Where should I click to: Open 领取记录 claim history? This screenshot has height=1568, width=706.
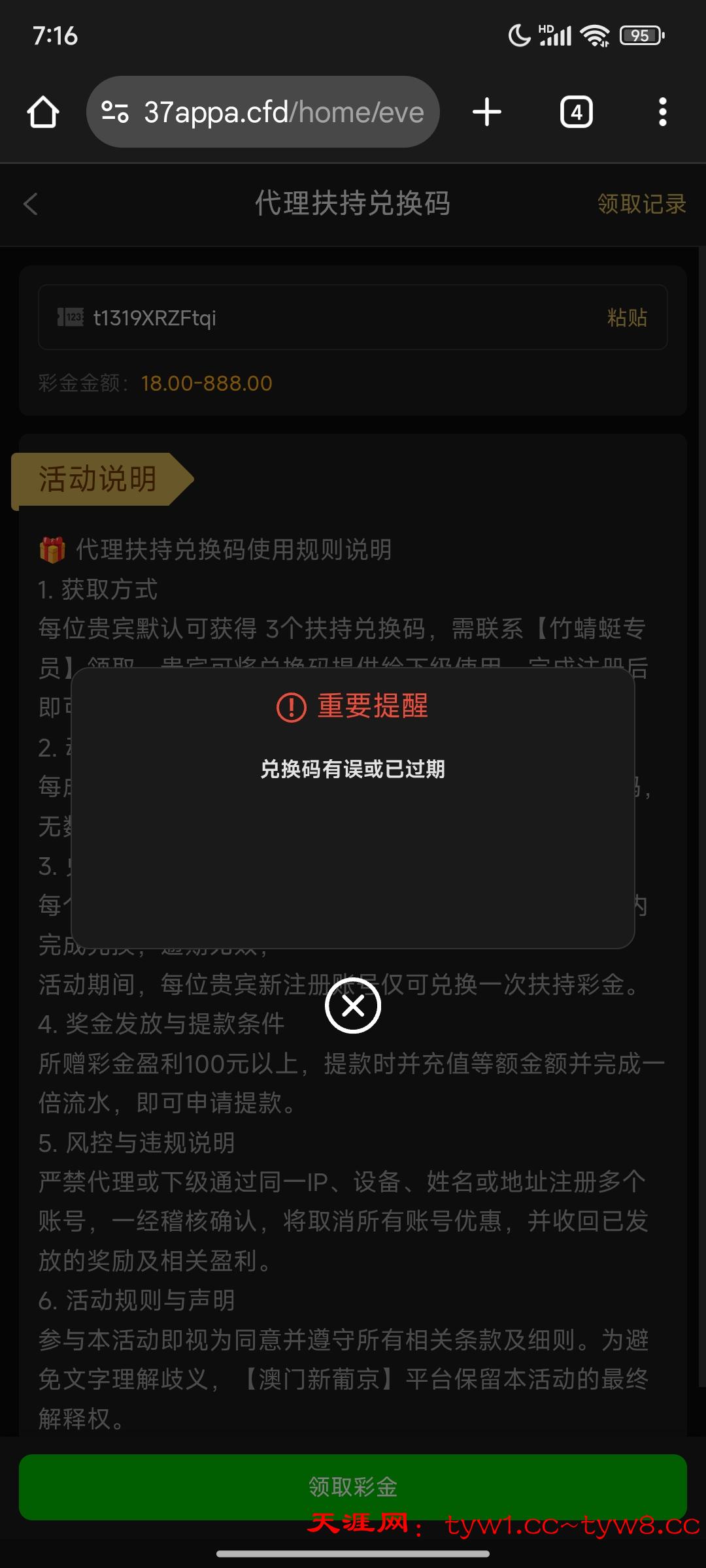pos(641,204)
